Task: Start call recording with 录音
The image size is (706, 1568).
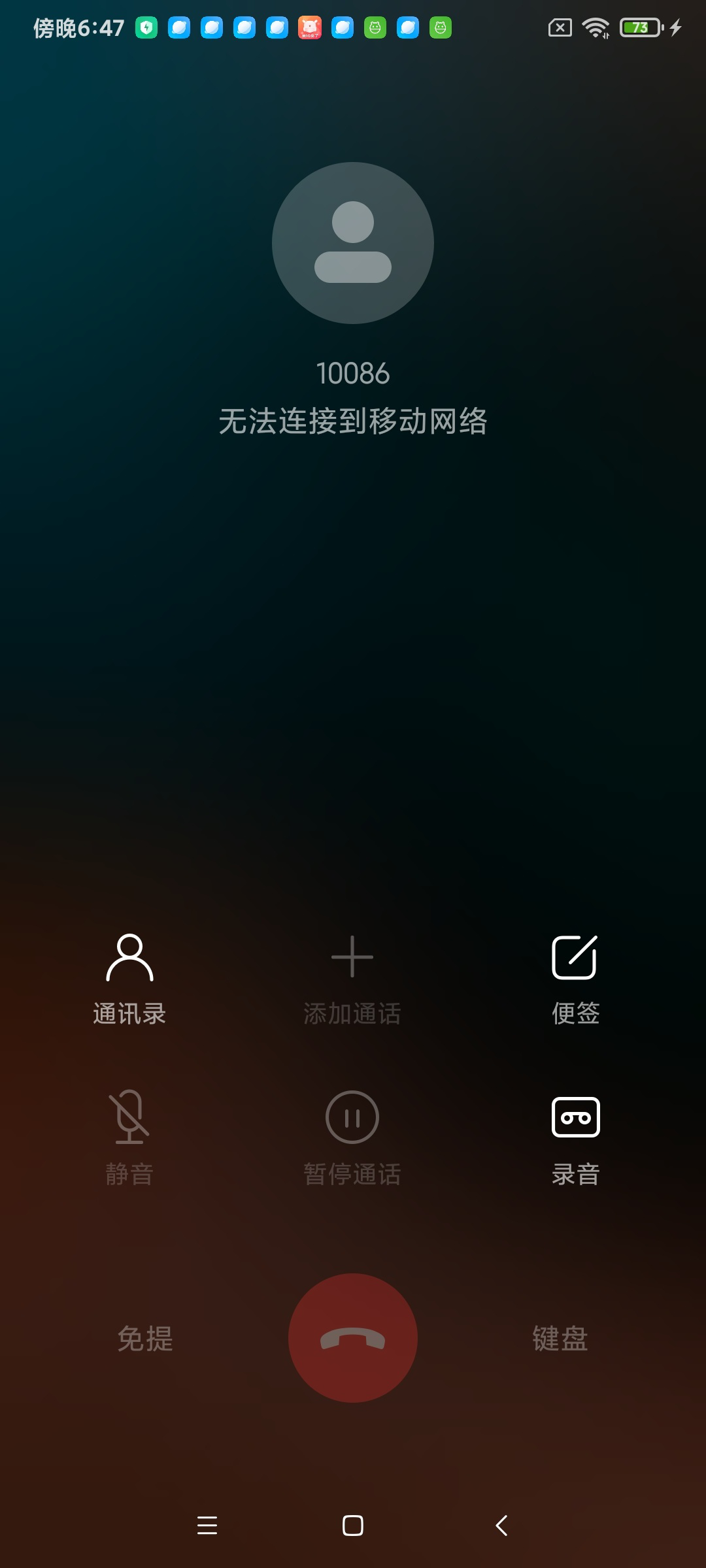Action: pyautogui.click(x=575, y=1137)
